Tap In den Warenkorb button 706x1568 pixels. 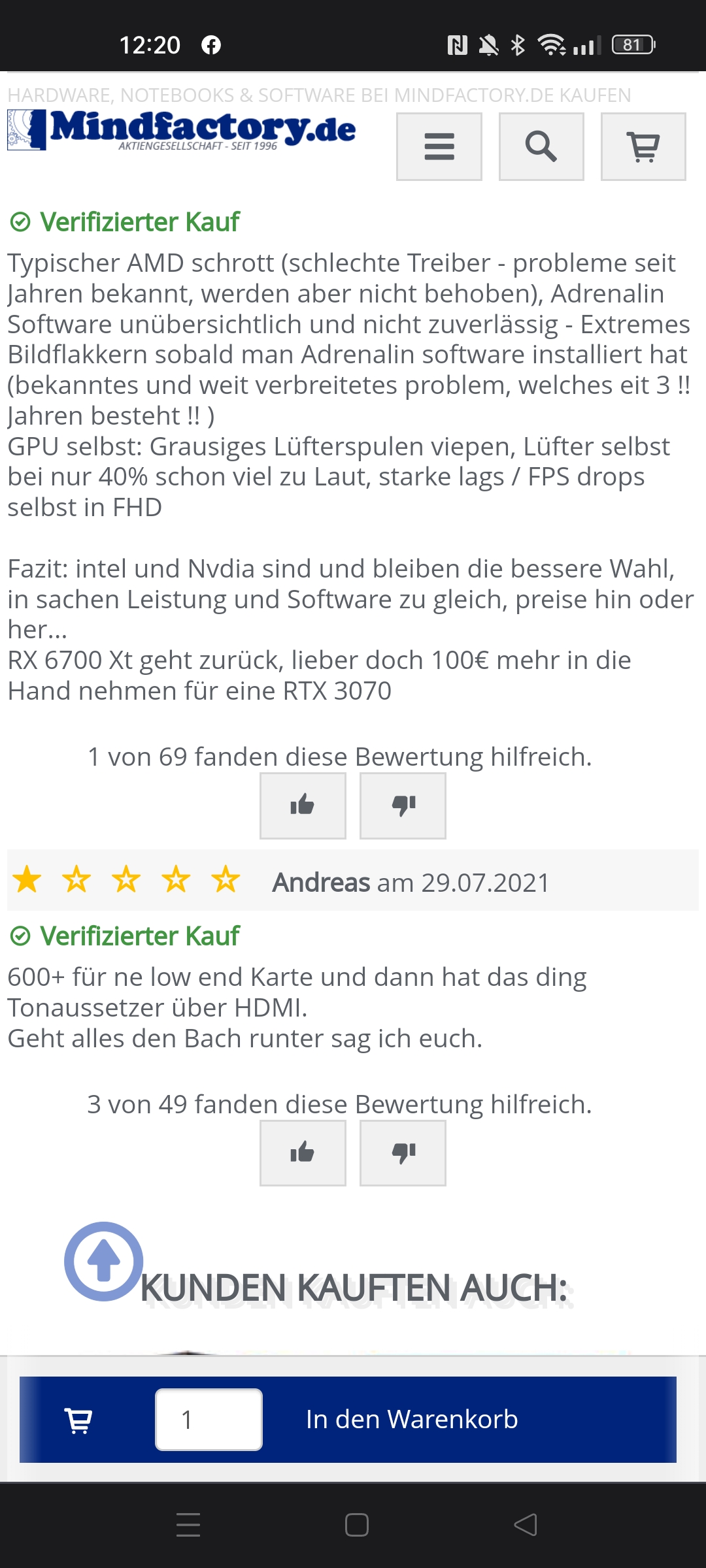(x=412, y=1419)
